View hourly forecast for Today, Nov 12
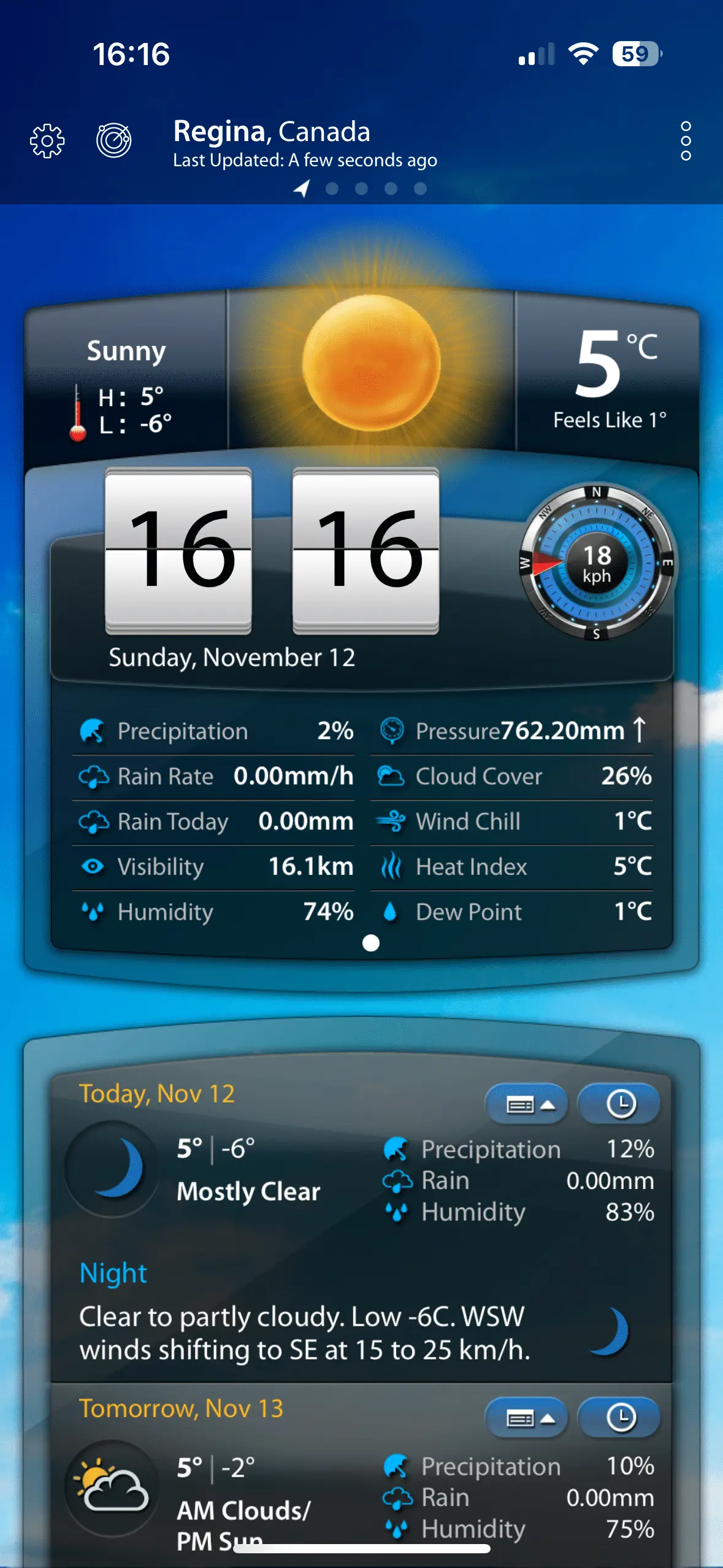 619,1105
